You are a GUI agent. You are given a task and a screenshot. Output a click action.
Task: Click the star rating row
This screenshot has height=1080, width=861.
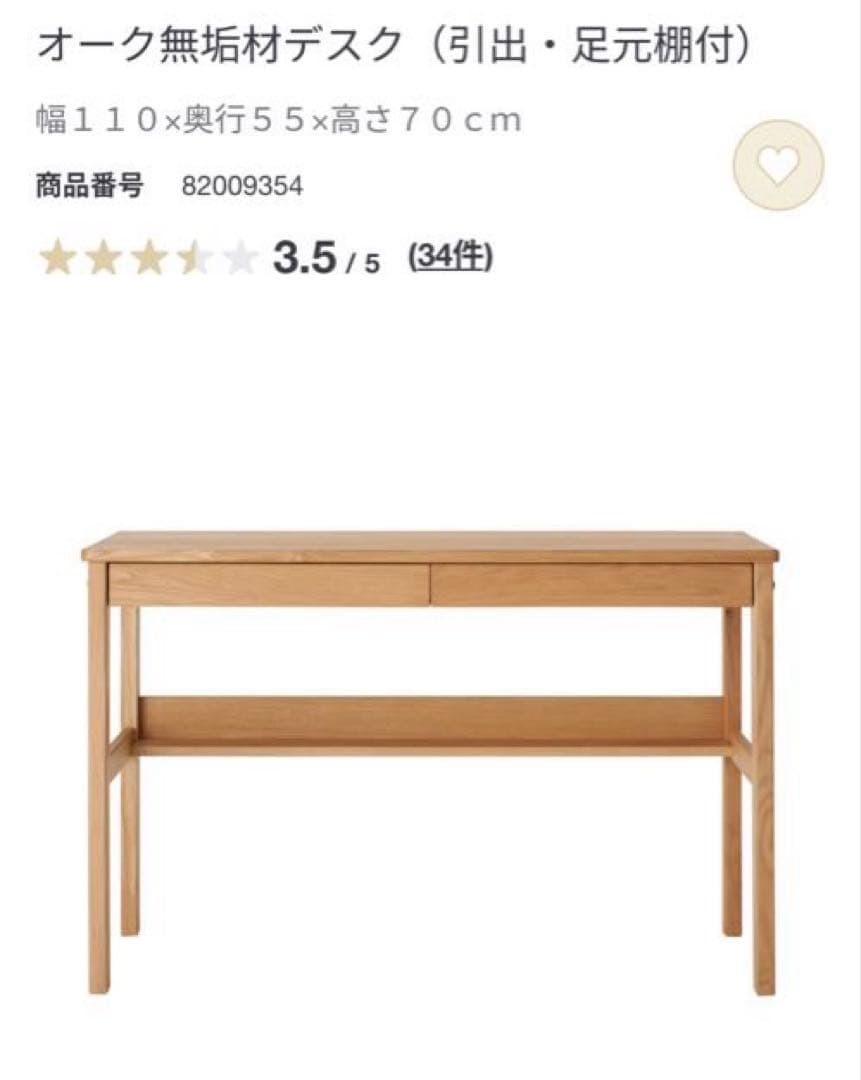click(x=145, y=259)
